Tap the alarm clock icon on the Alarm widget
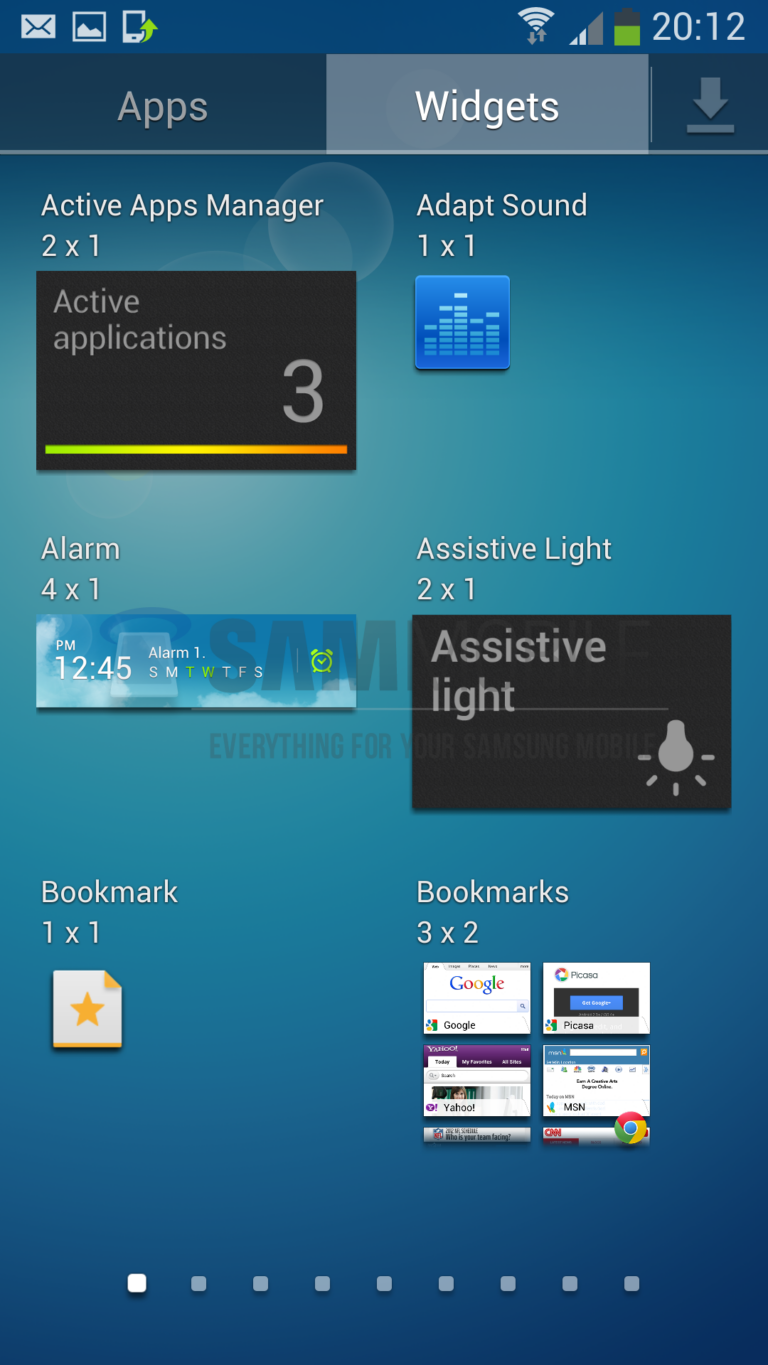Image resolution: width=768 pixels, height=1365 pixels. point(322,660)
